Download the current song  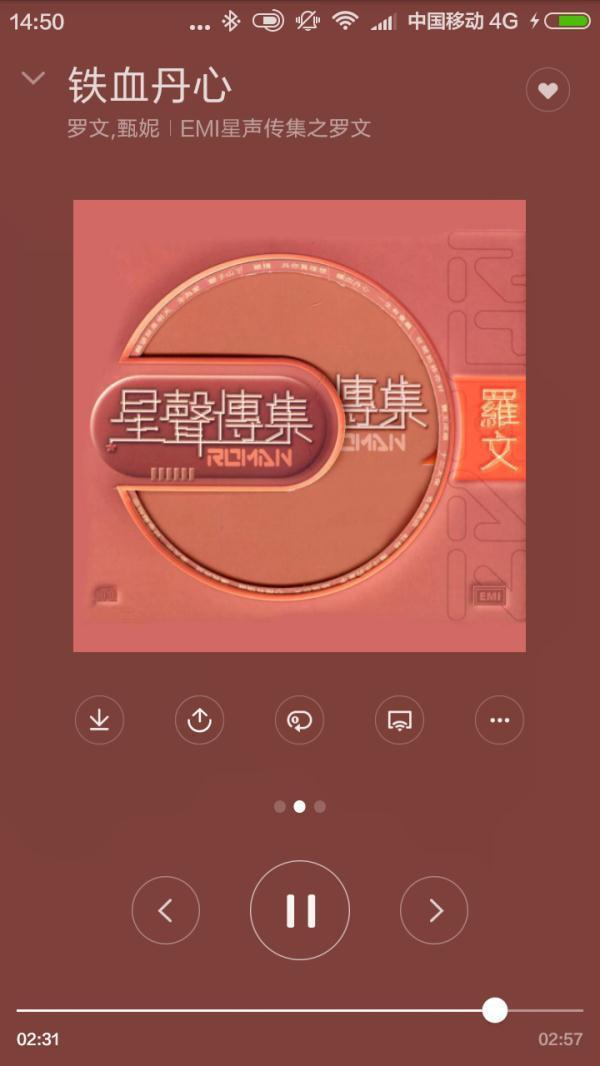point(99,720)
